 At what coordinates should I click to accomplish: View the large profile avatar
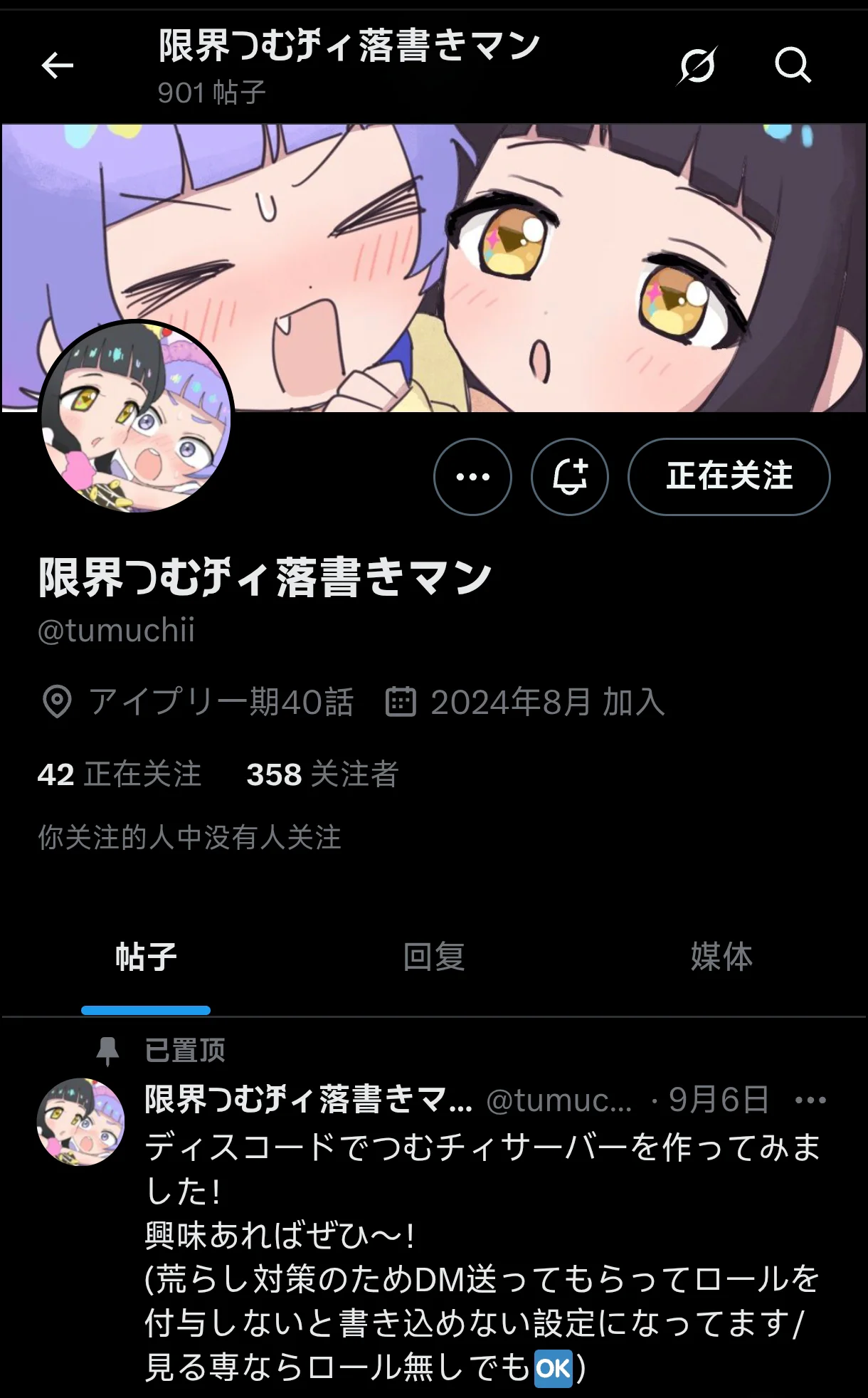coord(136,417)
